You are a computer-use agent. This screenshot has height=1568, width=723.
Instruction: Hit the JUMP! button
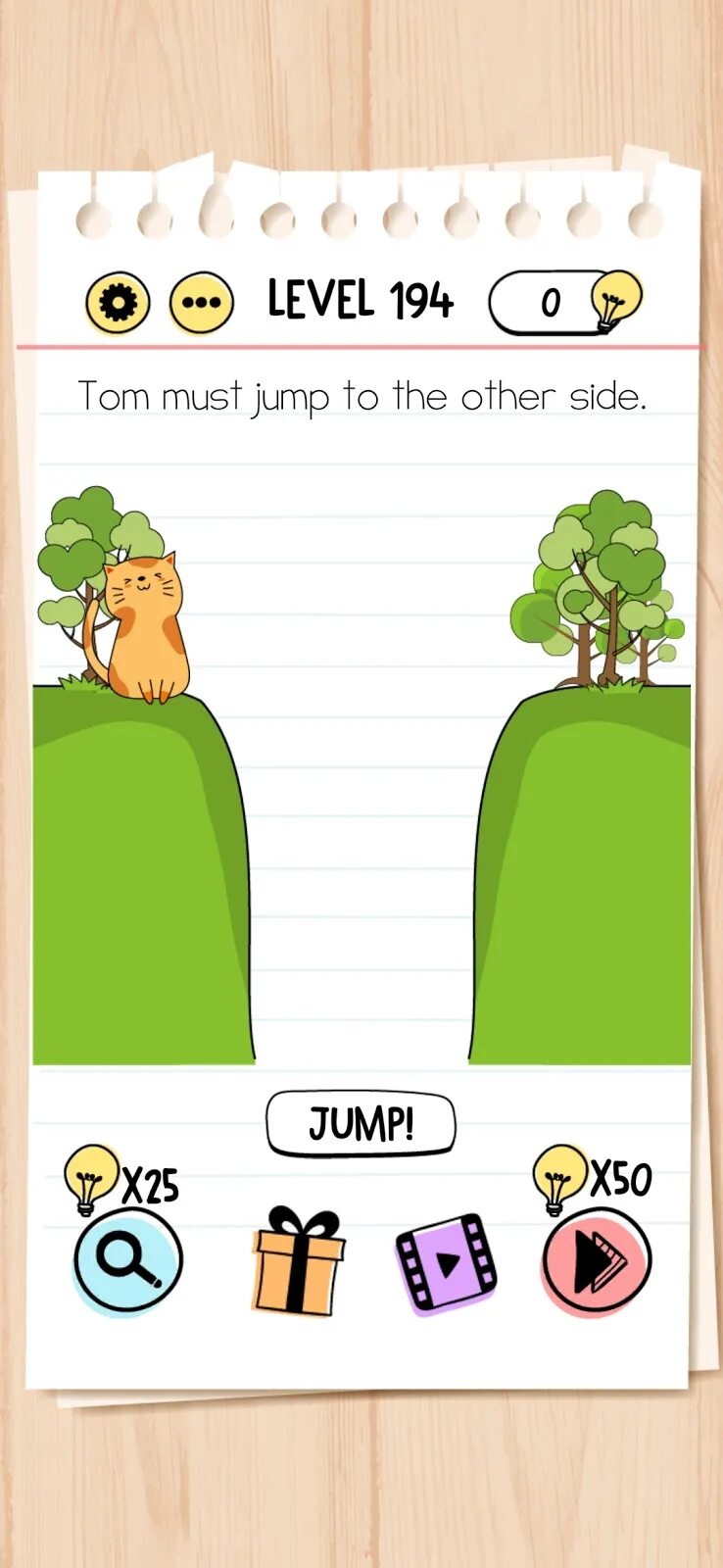point(361,1123)
